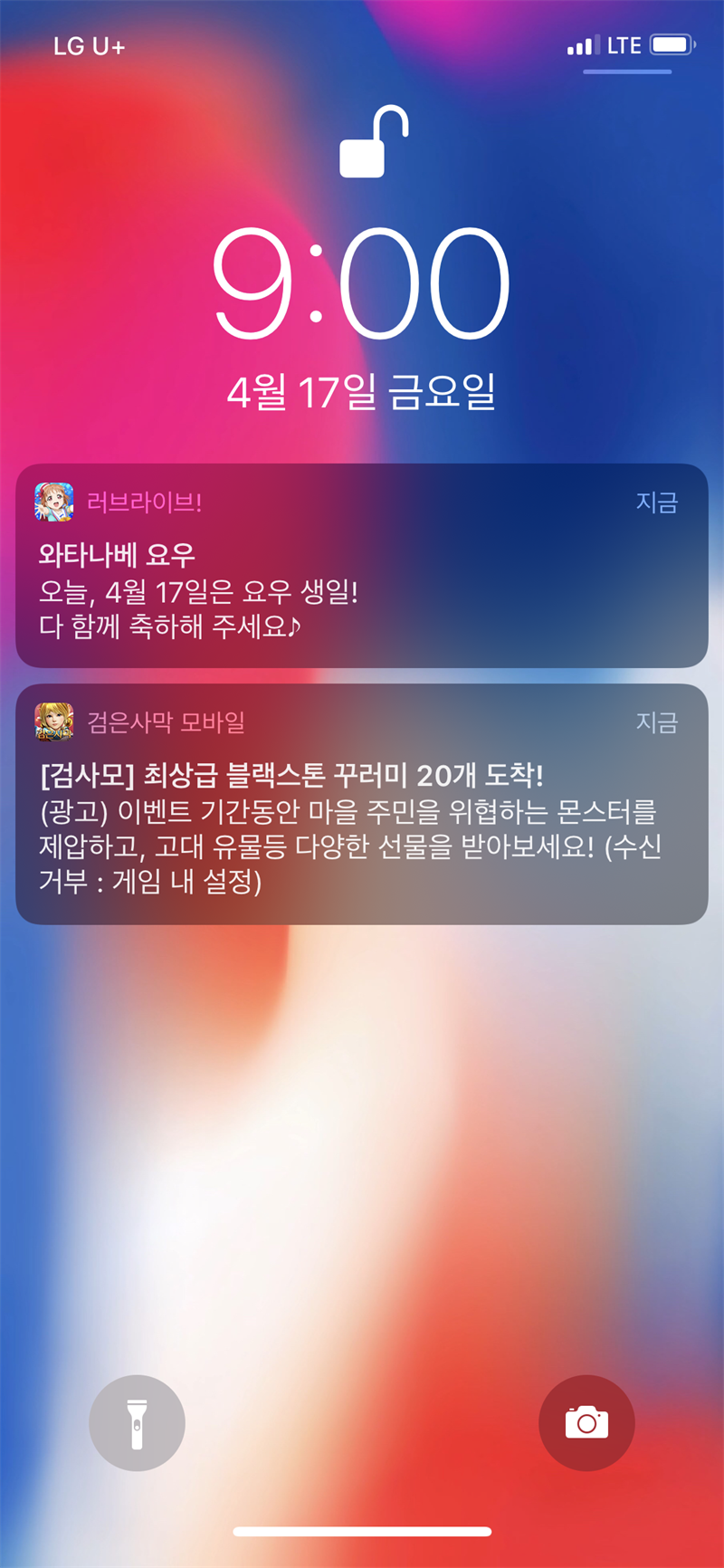Open the camera shortcut
The image size is (724, 1568).
click(x=586, y=1423)
